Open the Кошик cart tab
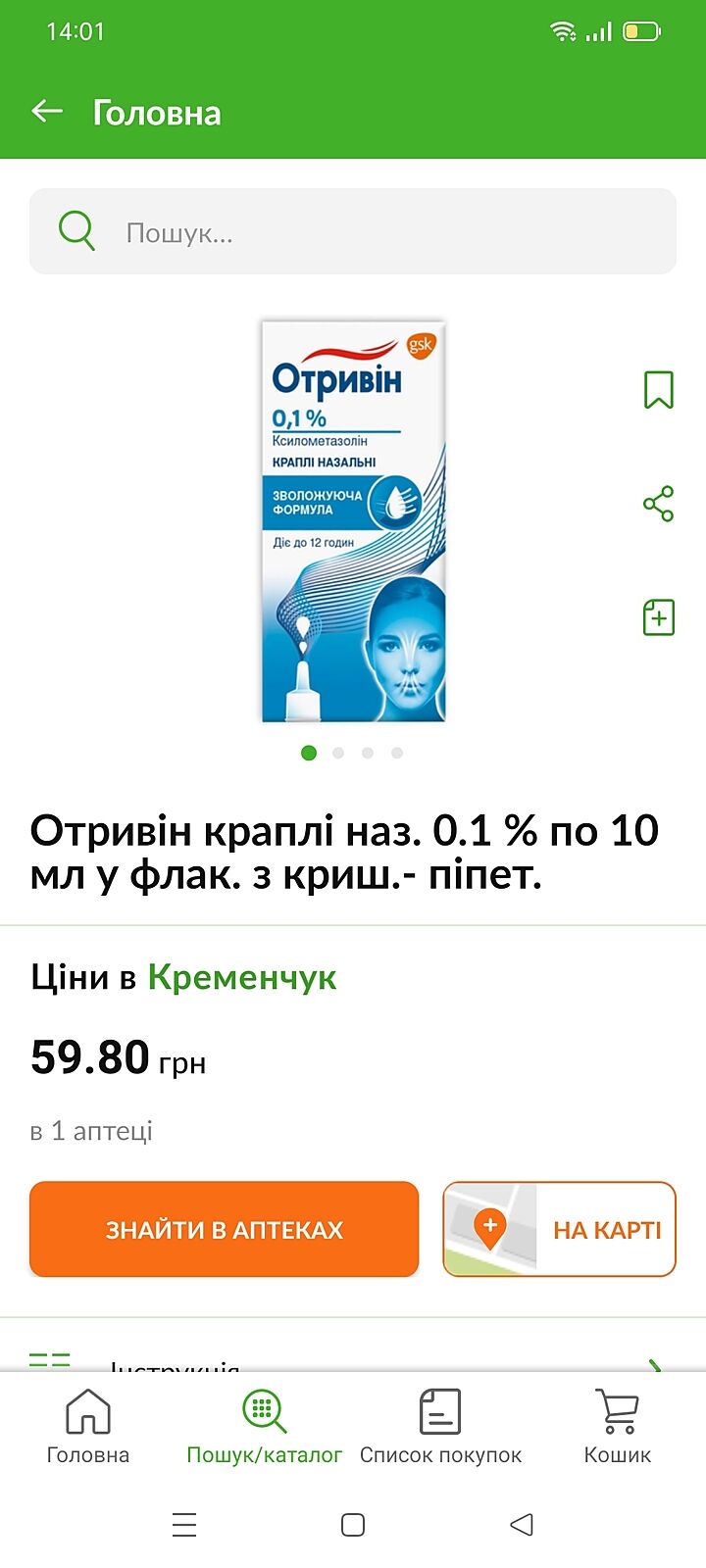 point(617,1426)
